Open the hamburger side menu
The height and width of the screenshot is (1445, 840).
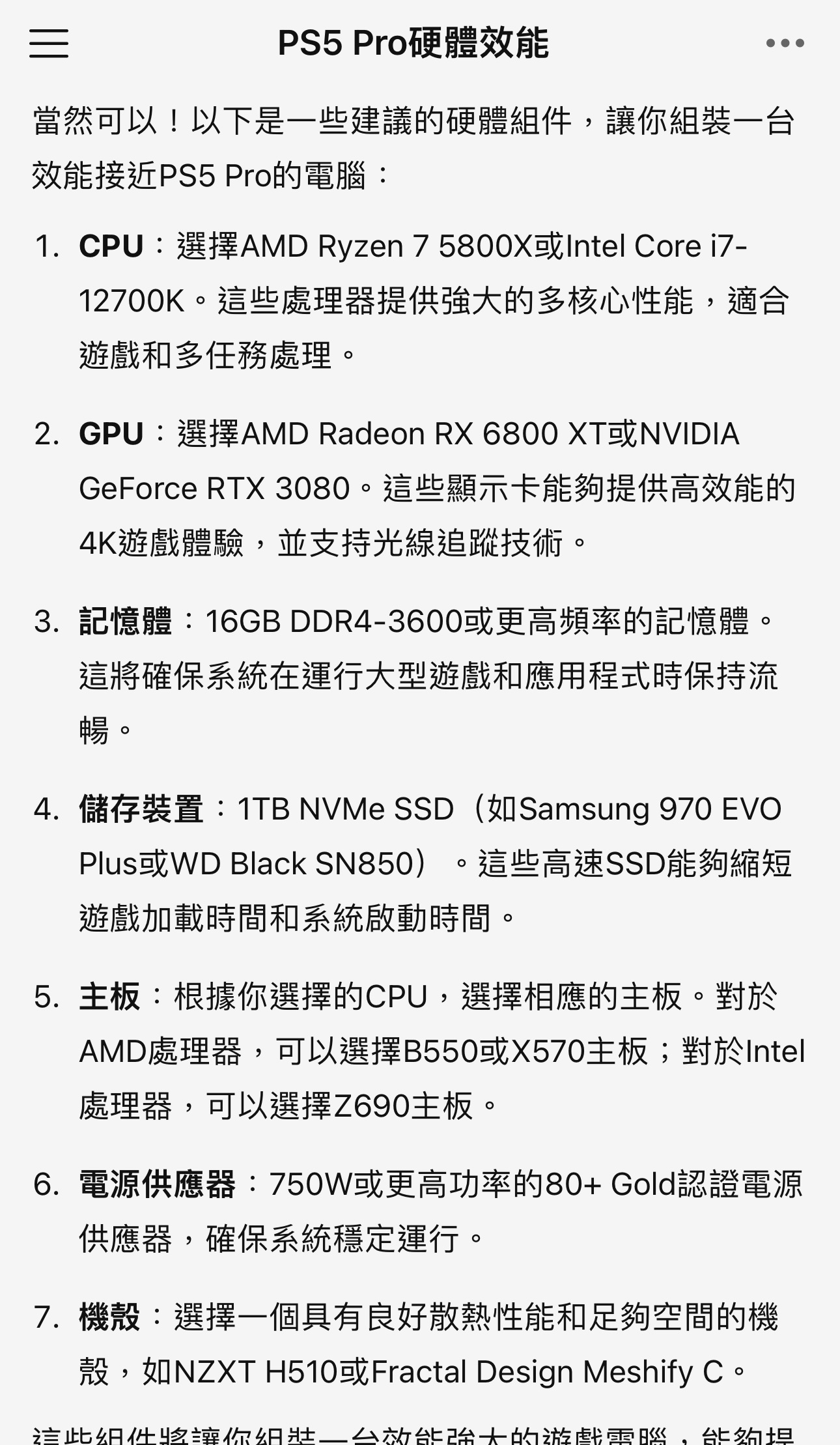(x=49, y=44)
